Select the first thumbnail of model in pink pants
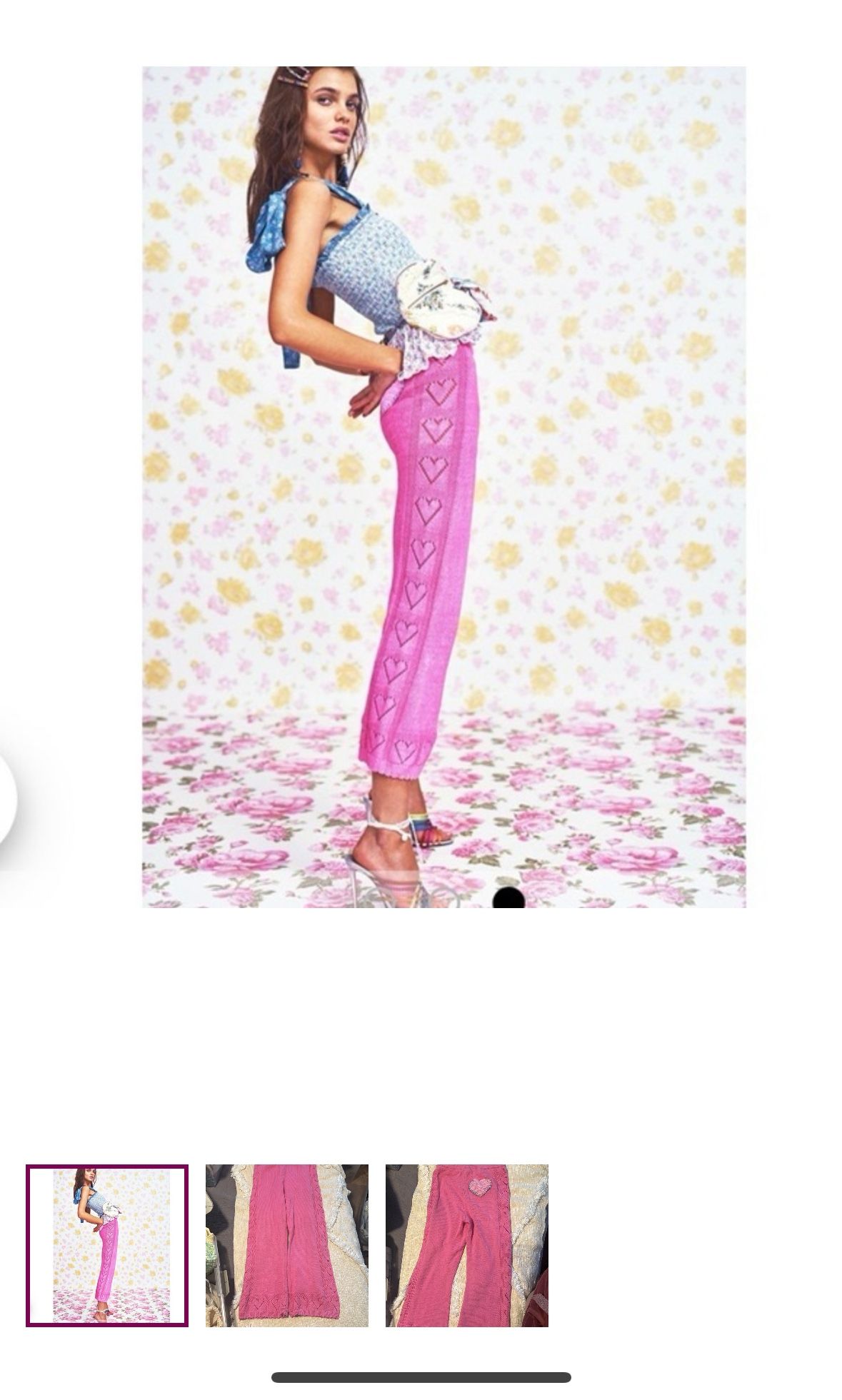The image size is (842, 1400). point(107,1245)
